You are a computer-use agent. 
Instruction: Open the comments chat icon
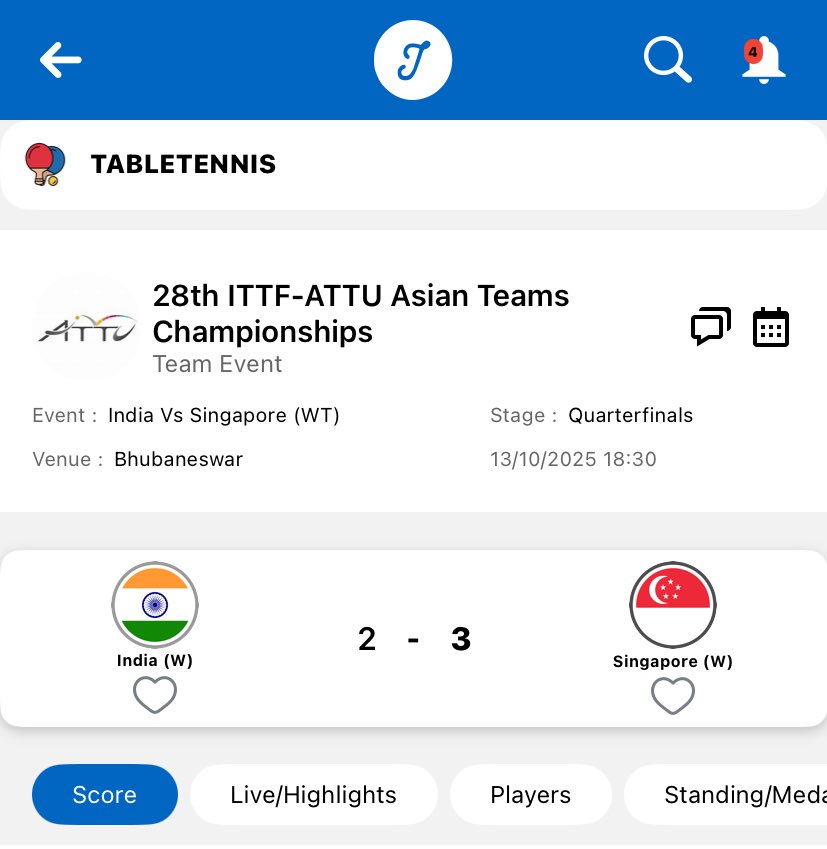pyautogui.click(x=711, y=328)
